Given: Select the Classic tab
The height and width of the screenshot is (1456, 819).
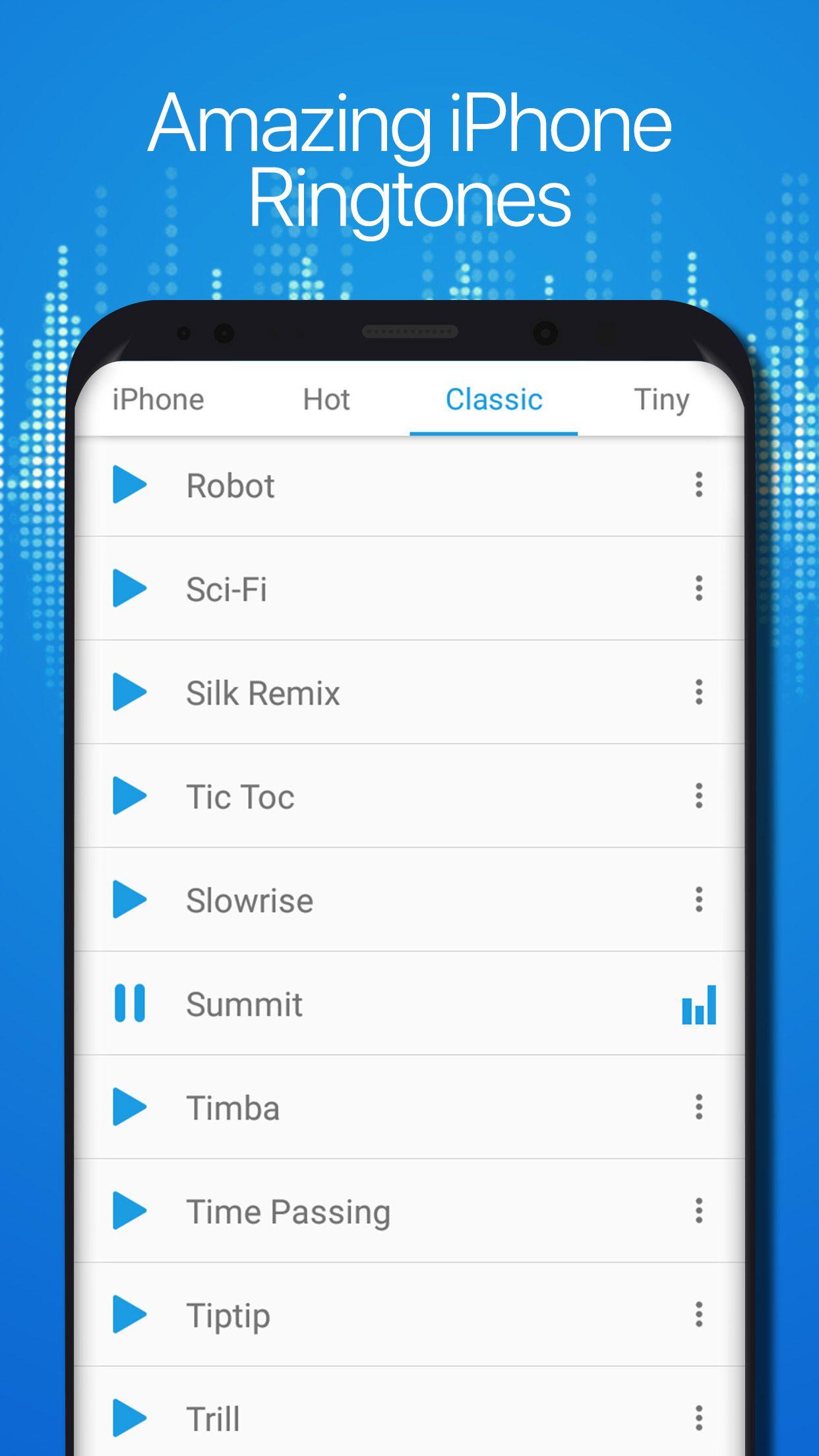Looking at the screenshot, I should pos(494,399).
